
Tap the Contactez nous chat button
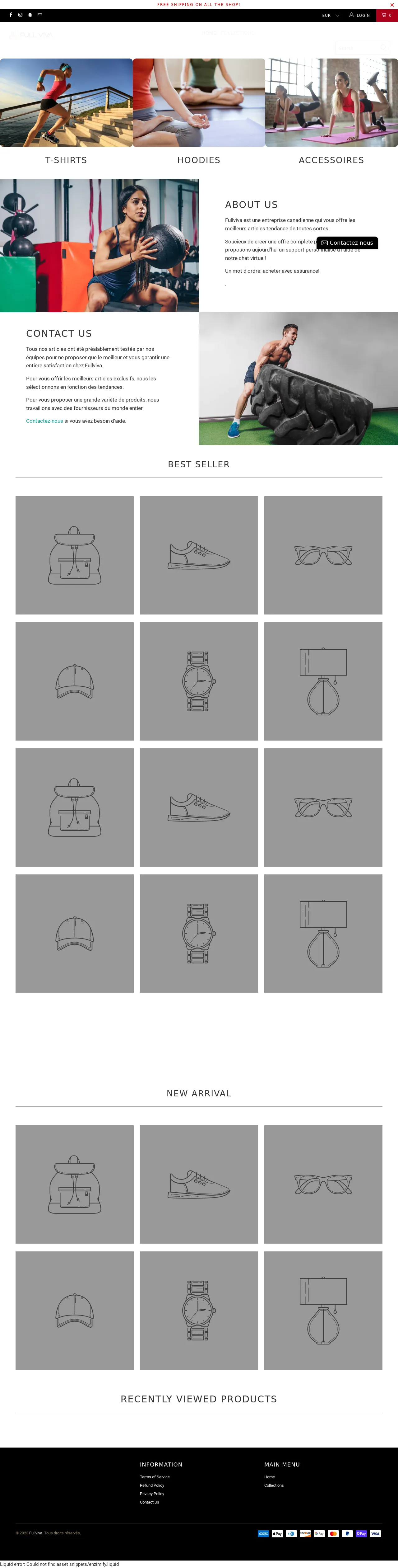[x=347, y=243]
